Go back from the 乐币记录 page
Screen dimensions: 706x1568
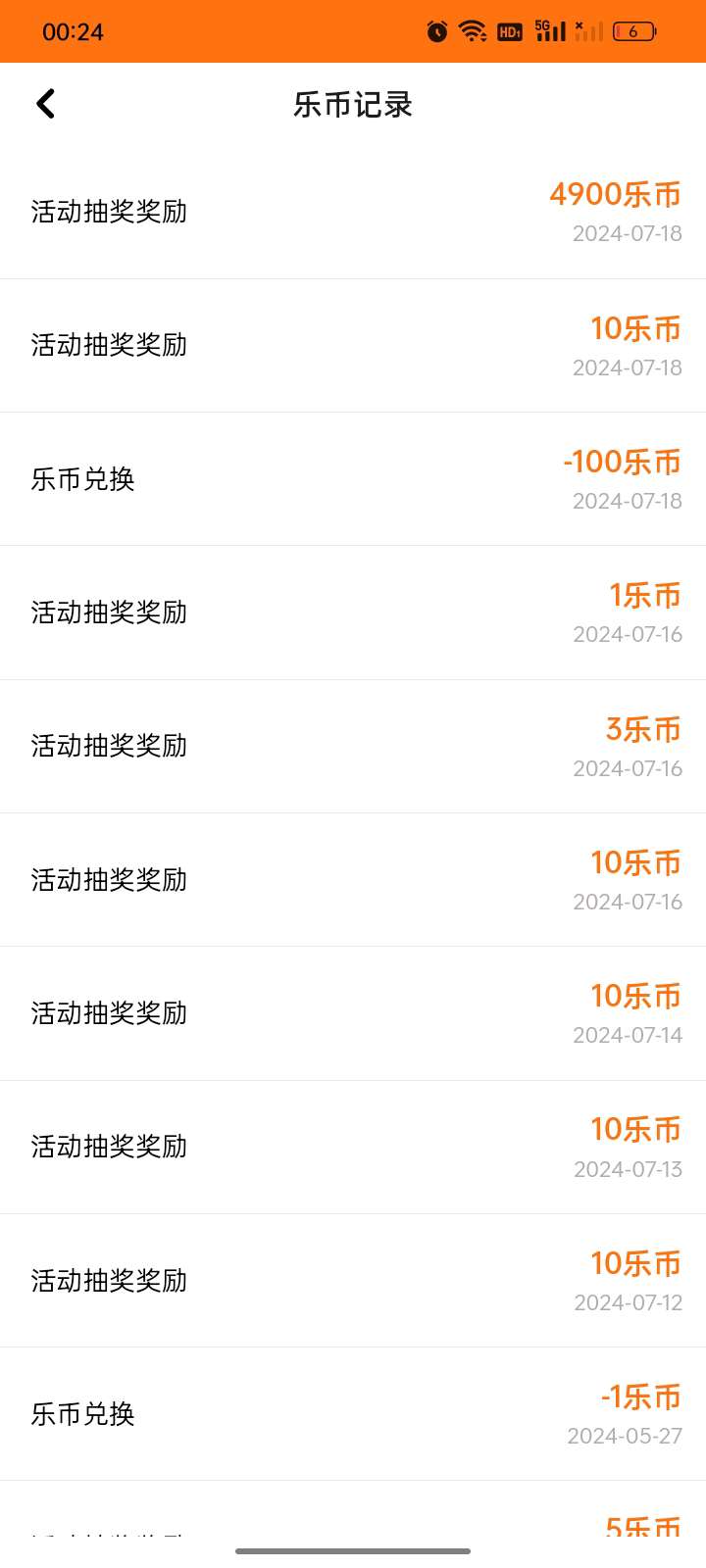click(45, 104)
